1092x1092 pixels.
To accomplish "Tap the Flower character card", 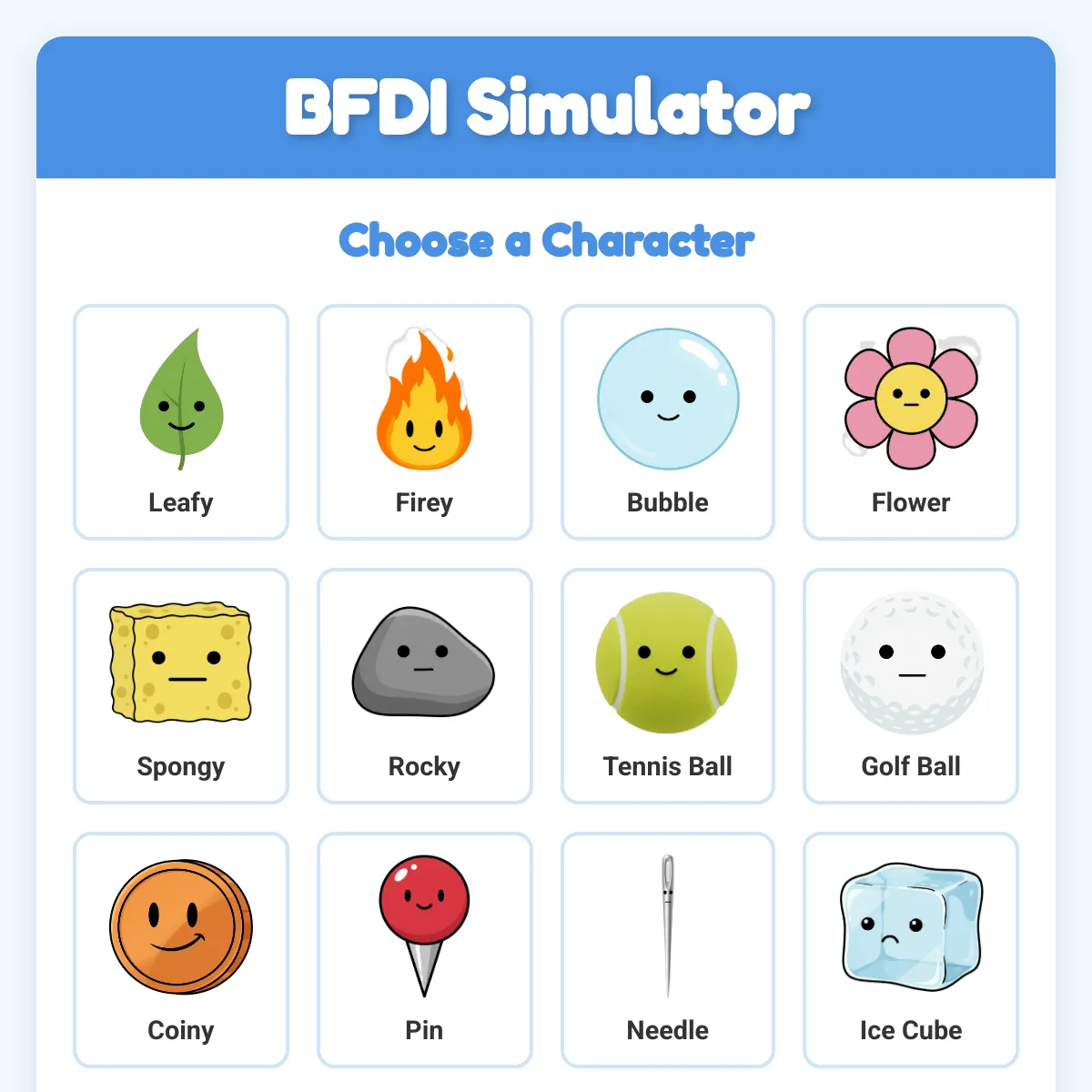I will (x=911, y=422).
